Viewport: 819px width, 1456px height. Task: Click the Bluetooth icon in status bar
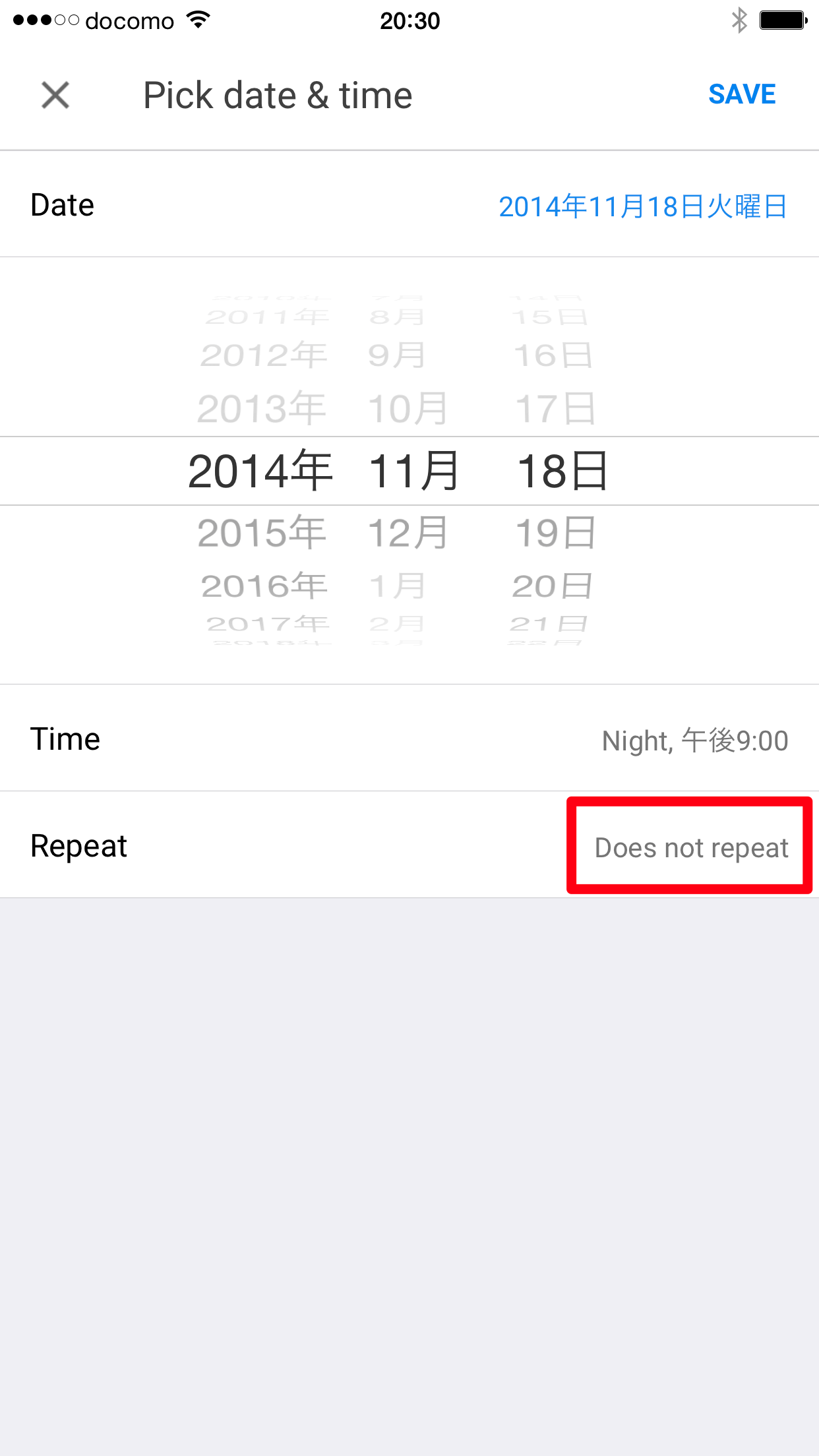[738, 20]
